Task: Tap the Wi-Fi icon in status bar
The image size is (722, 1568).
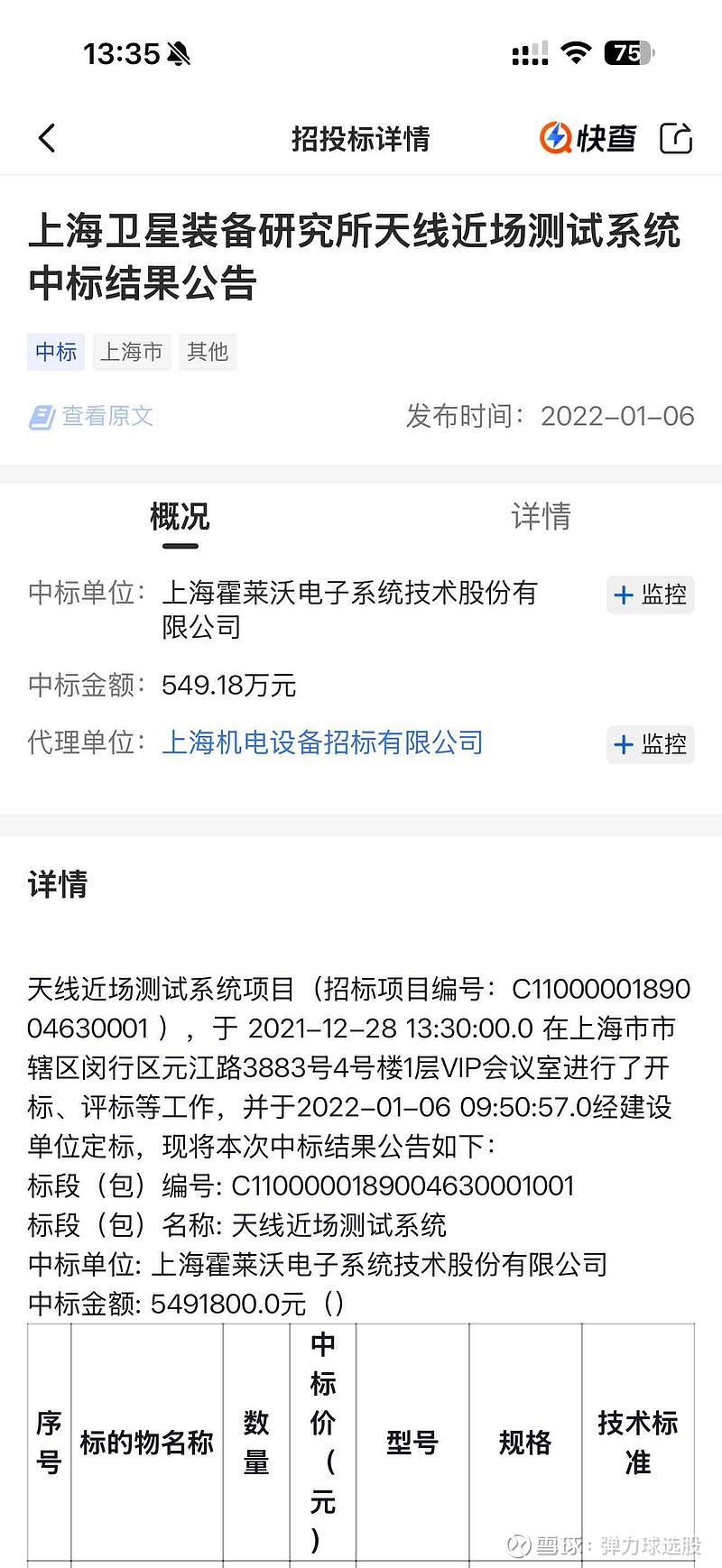Action: [x=575, y=54]
